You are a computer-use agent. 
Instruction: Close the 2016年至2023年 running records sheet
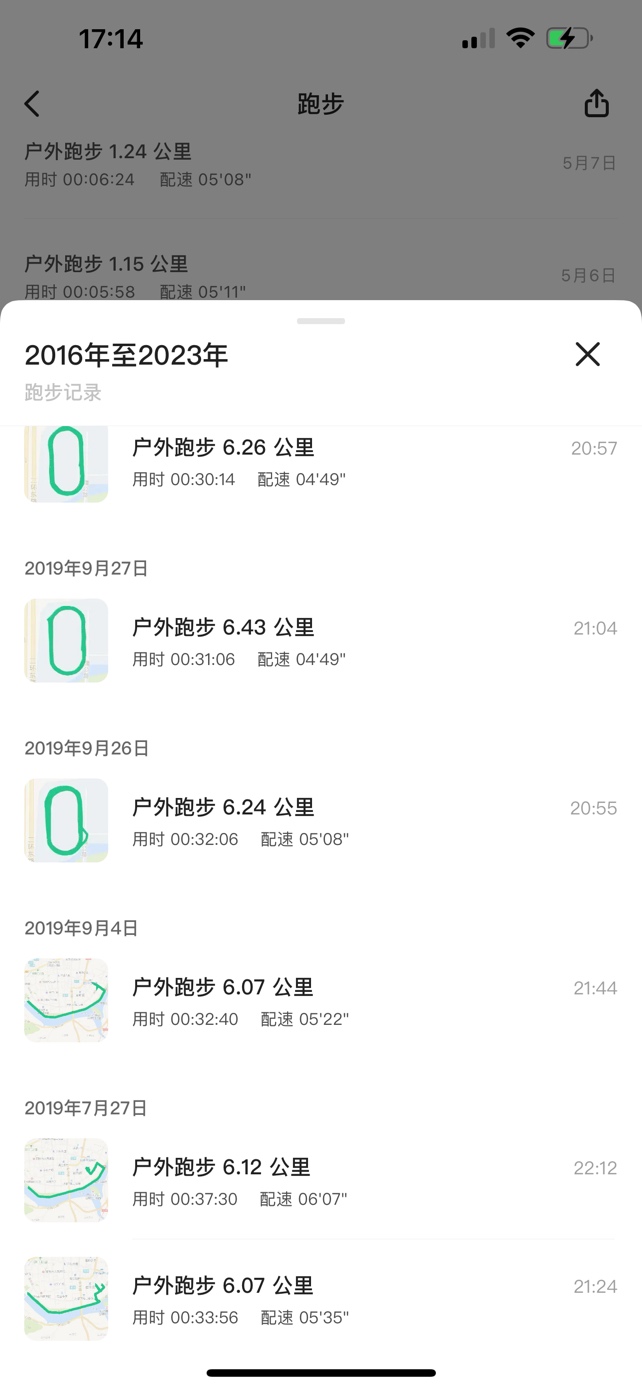(x=587, y=354)
